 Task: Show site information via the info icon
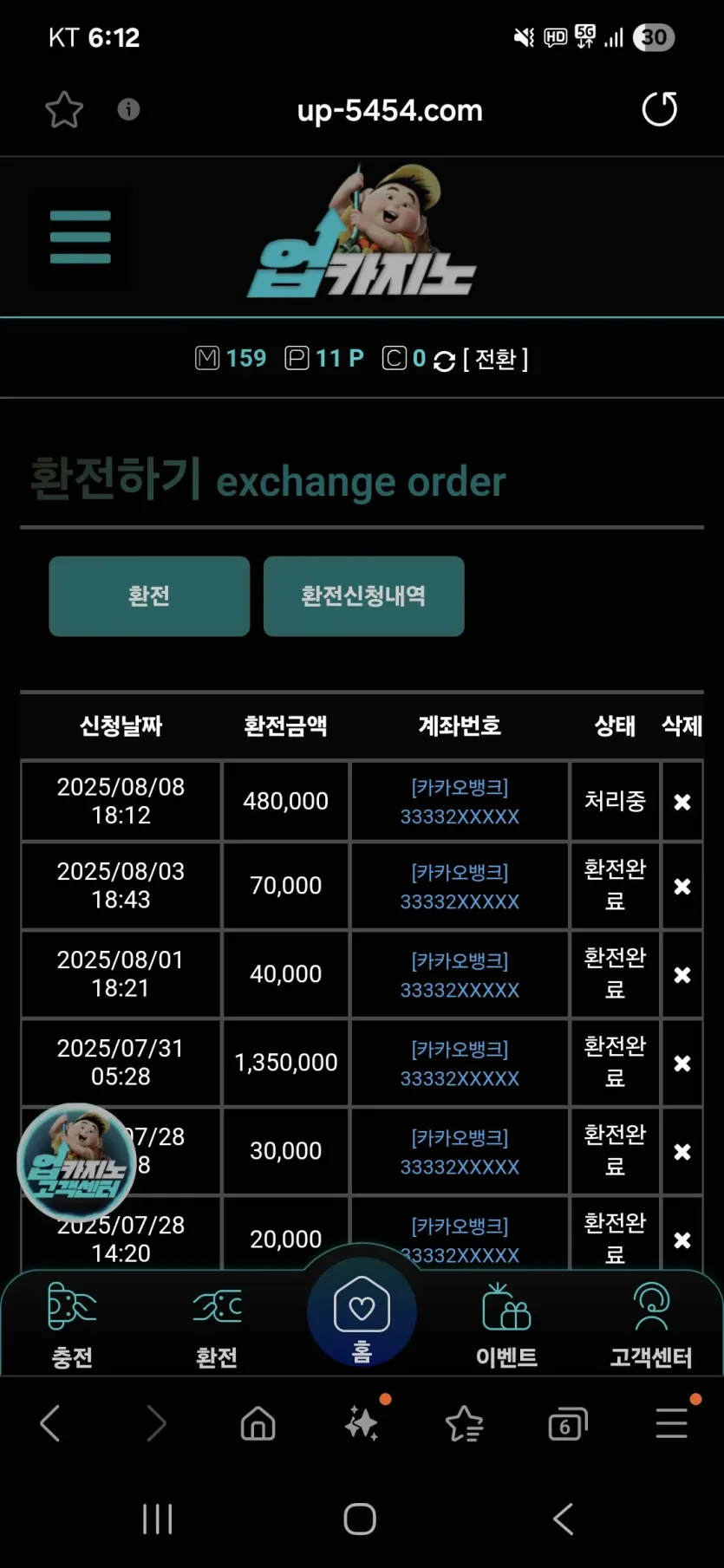(x=128, y=109)
